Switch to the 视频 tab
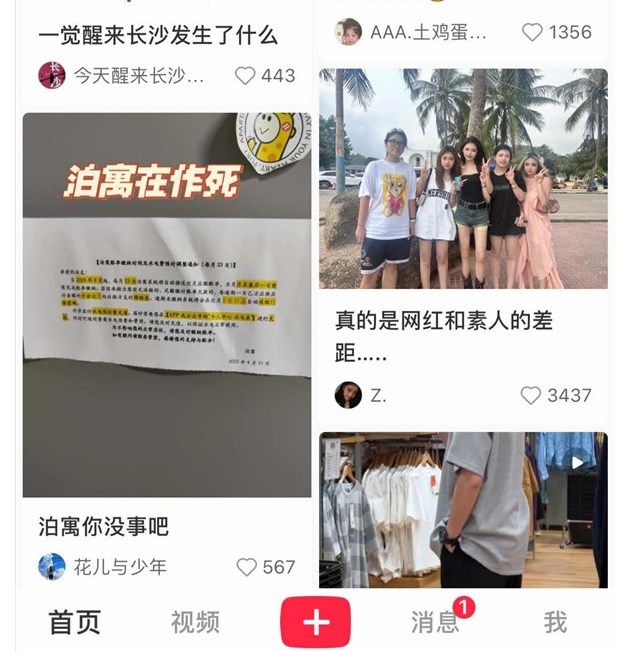Viewport: 632px width, 651px height. pos(195,622)
